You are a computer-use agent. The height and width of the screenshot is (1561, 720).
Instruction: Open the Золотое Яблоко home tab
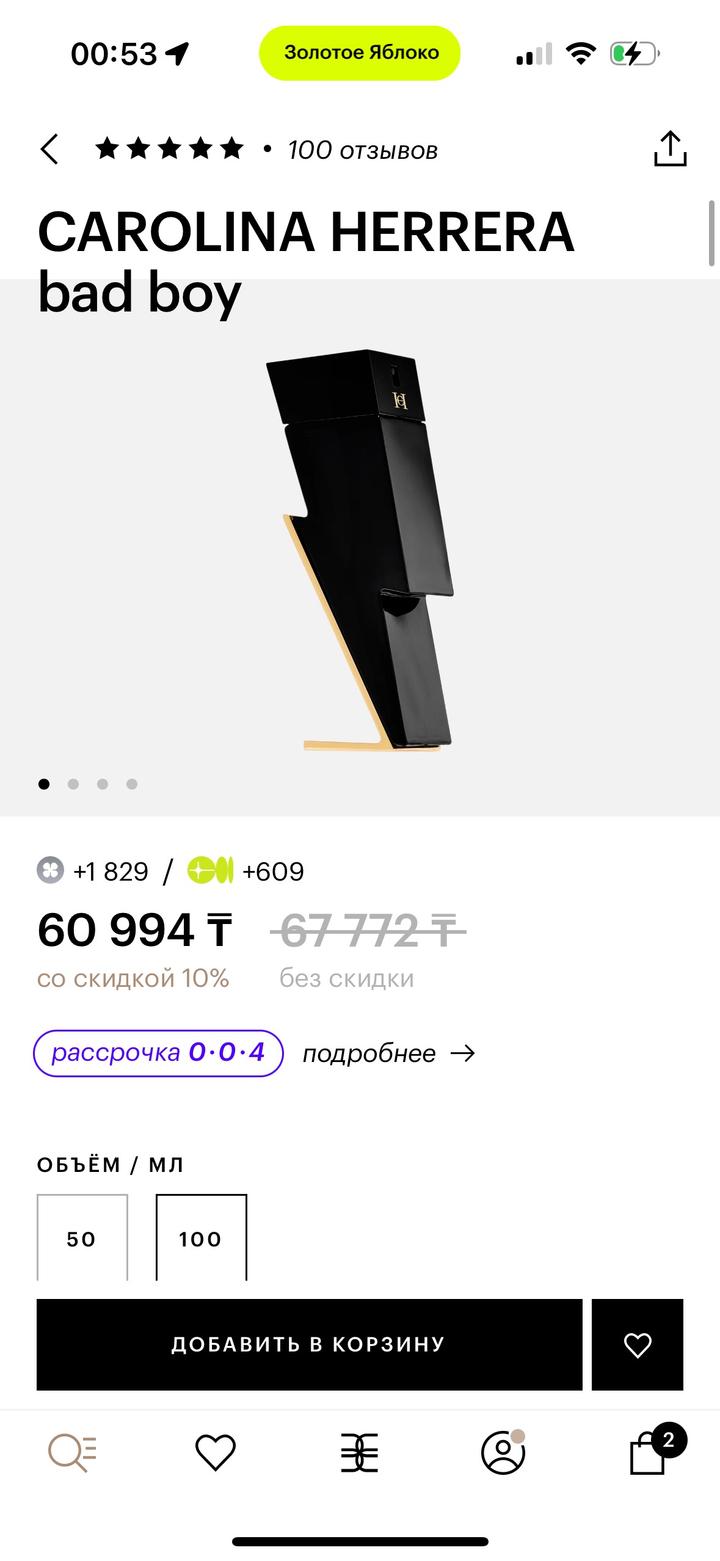tap(359, 1453)
